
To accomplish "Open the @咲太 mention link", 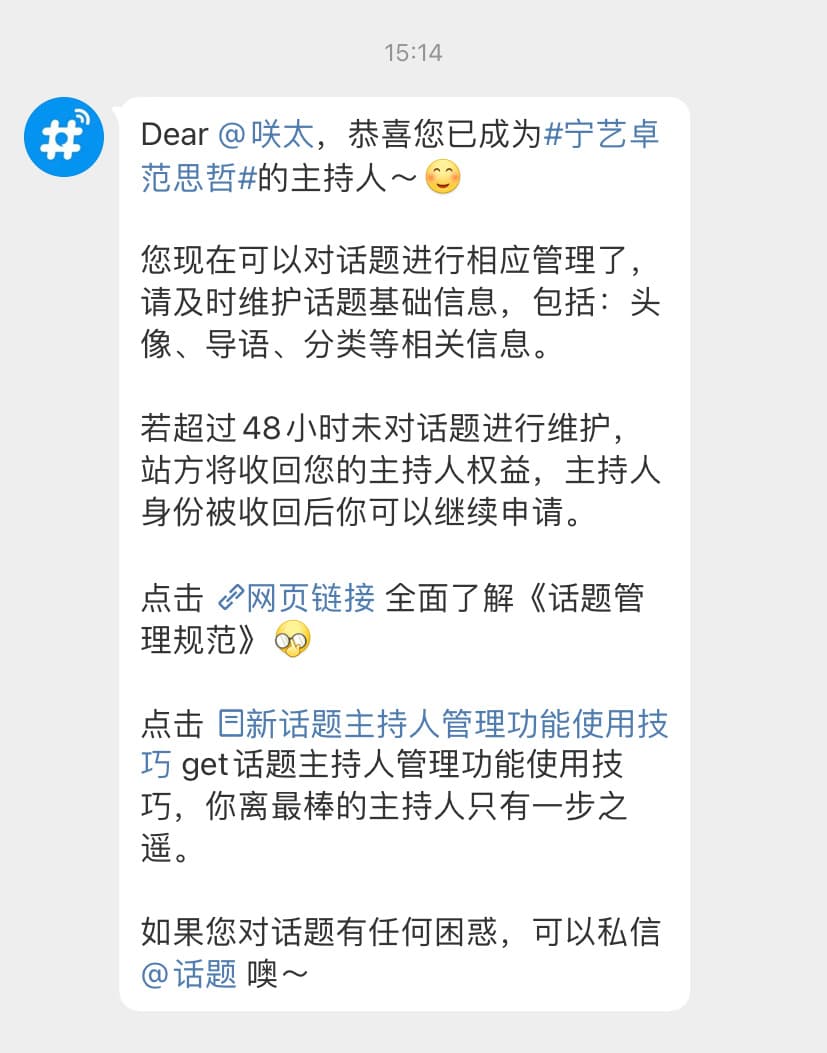I will [265, 134].
